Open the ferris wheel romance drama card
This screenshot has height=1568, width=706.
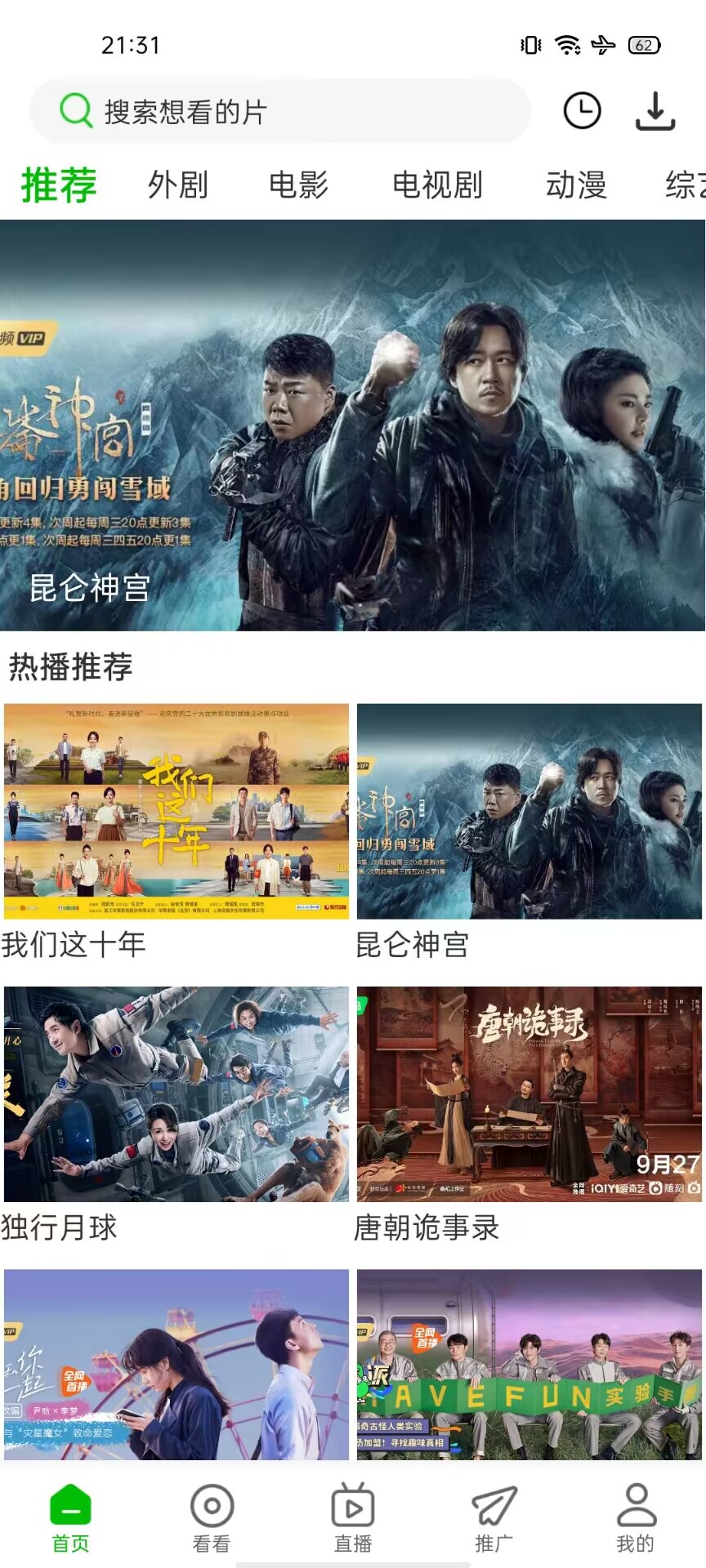176,1364
